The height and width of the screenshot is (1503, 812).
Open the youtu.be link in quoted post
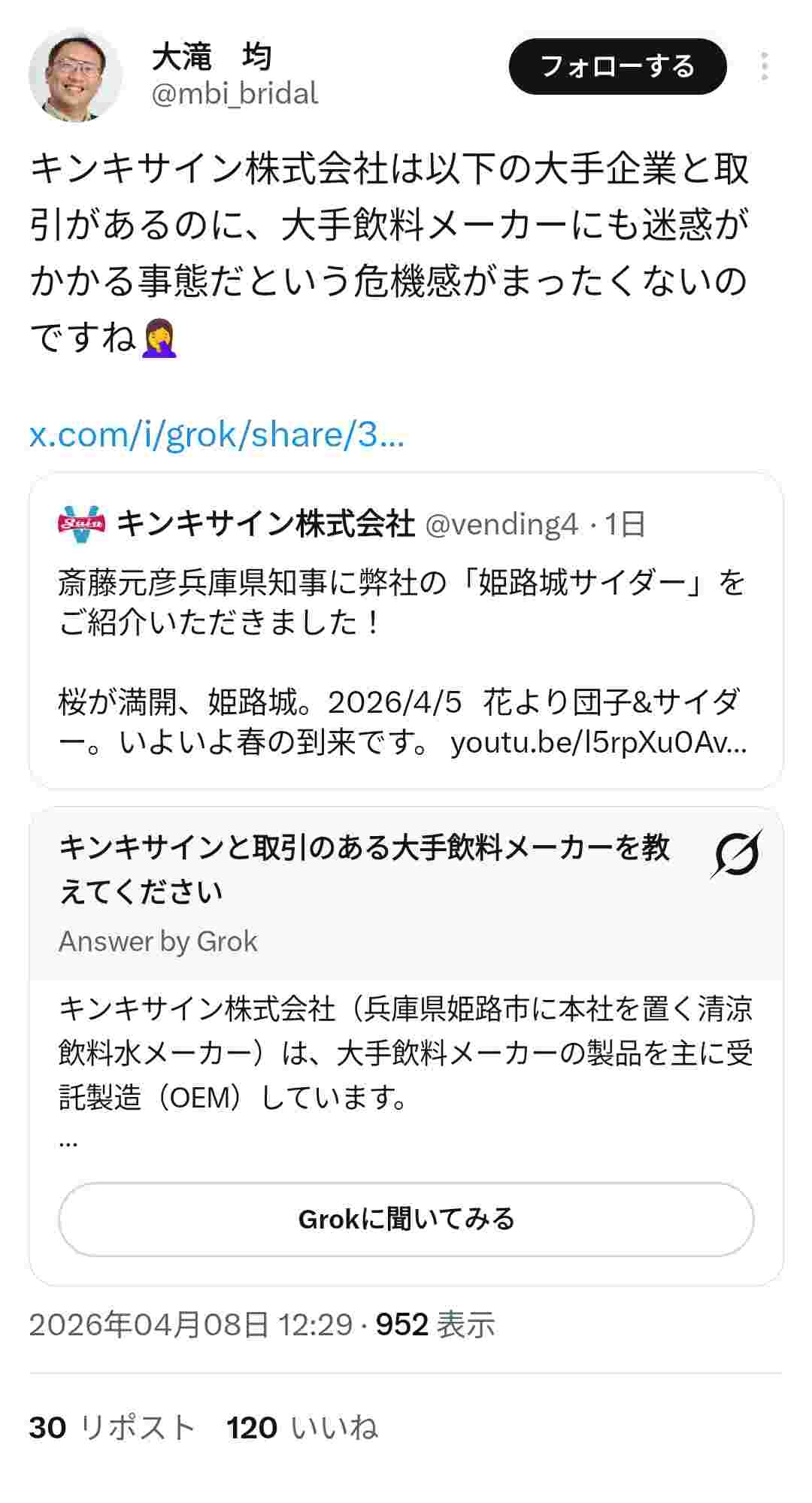(x=598, y=744)
